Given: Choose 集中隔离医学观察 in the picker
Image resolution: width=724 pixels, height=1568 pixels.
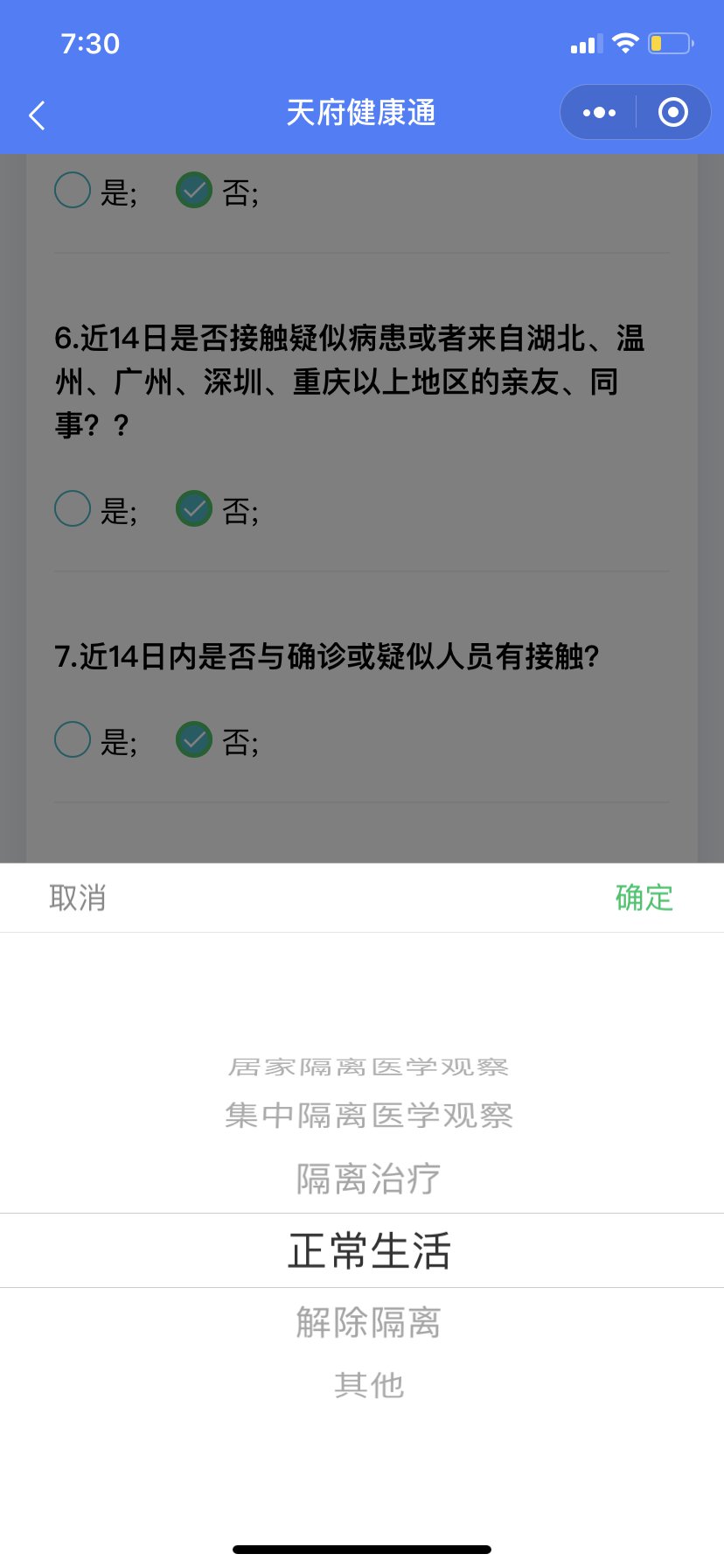Looking at the screenshot, I should 368,1116.
